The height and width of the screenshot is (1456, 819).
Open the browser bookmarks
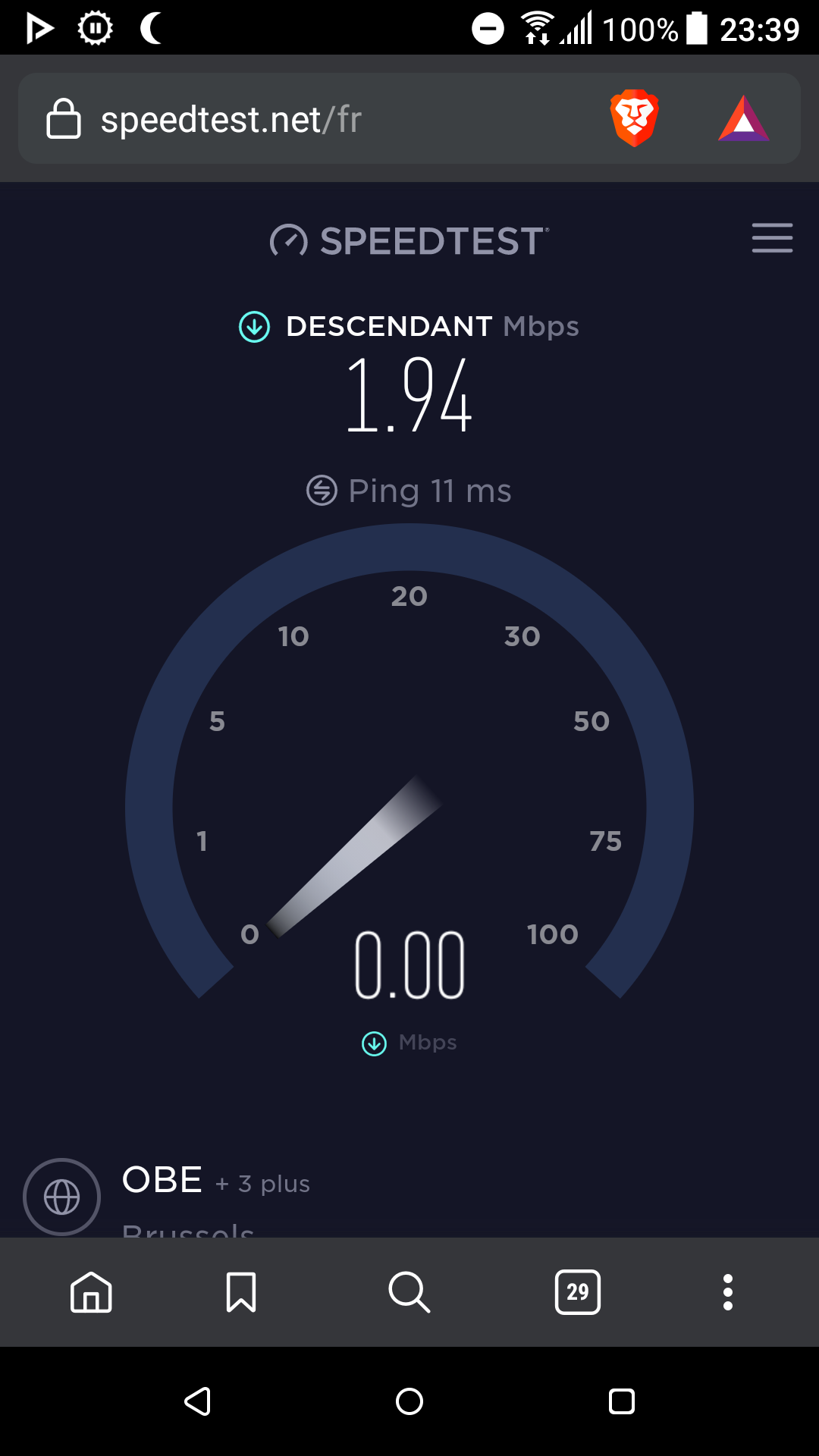pos(241,1291)
